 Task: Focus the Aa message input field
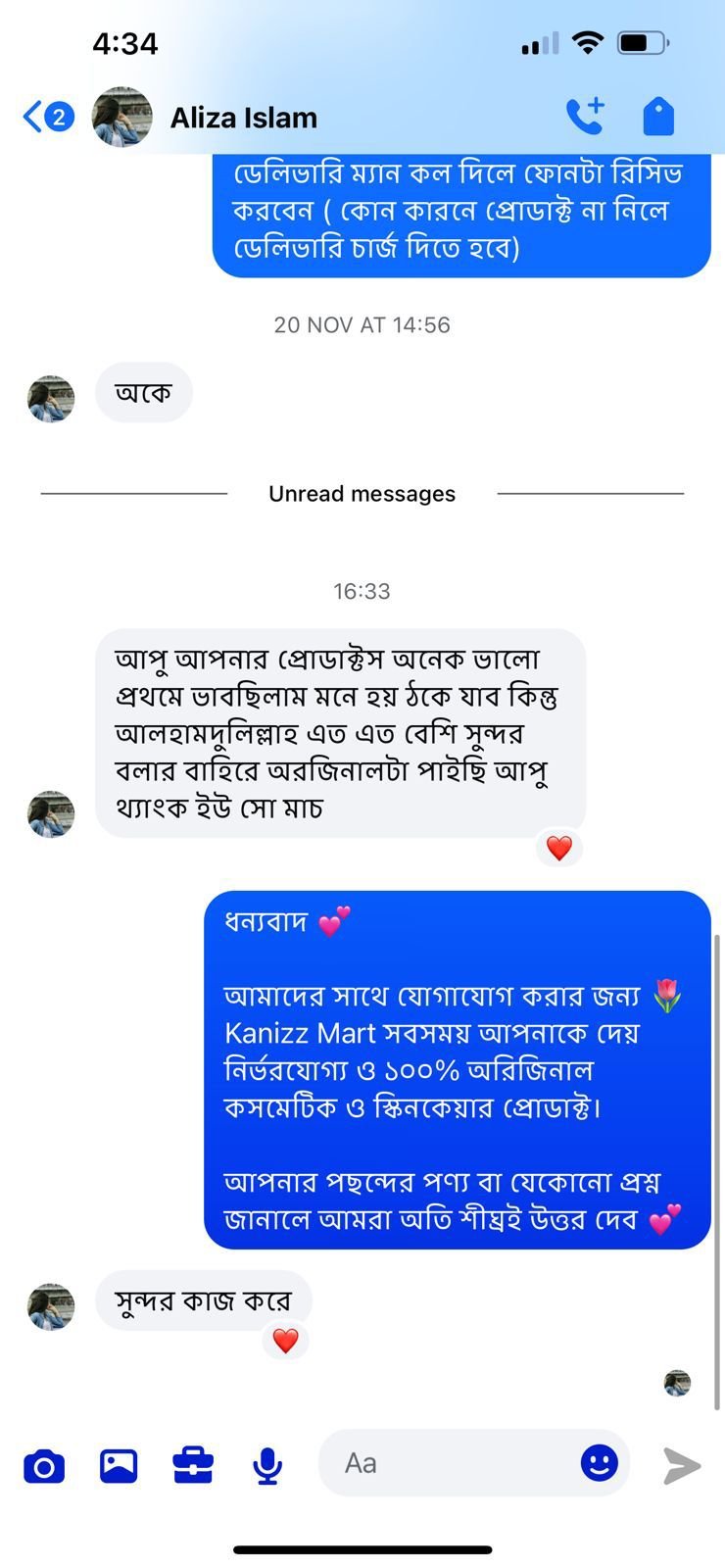tap(451, 1463)
